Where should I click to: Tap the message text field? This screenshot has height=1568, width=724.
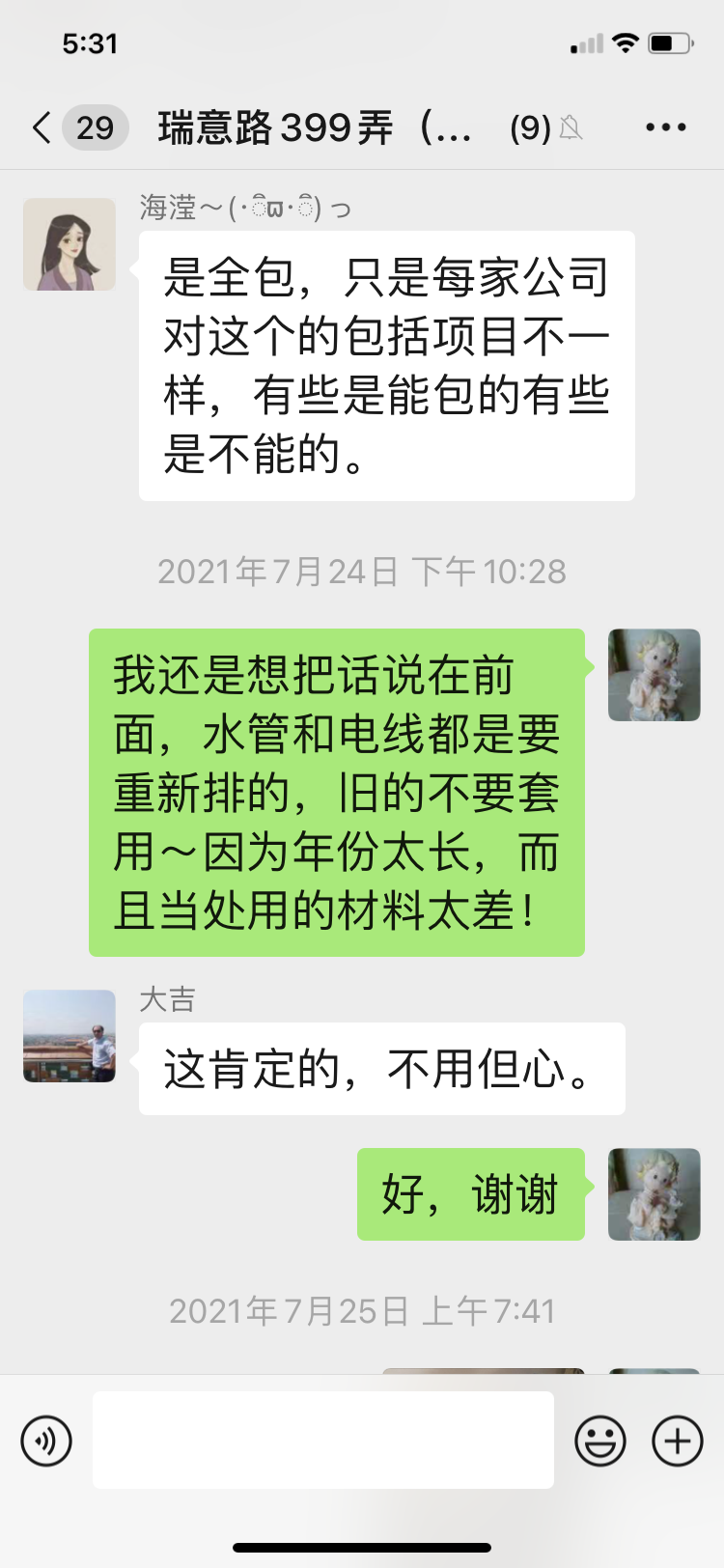(x=322, y=1440)
